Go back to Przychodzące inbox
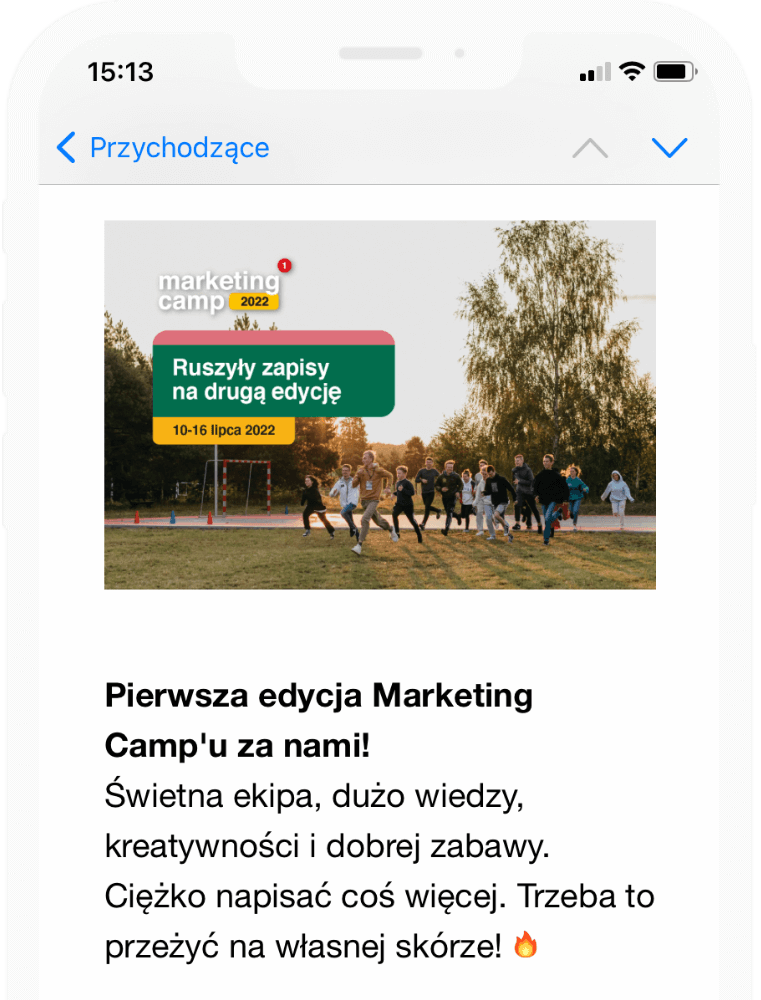The width and height of the screenshot is (761, 1000). pos(163,148)
